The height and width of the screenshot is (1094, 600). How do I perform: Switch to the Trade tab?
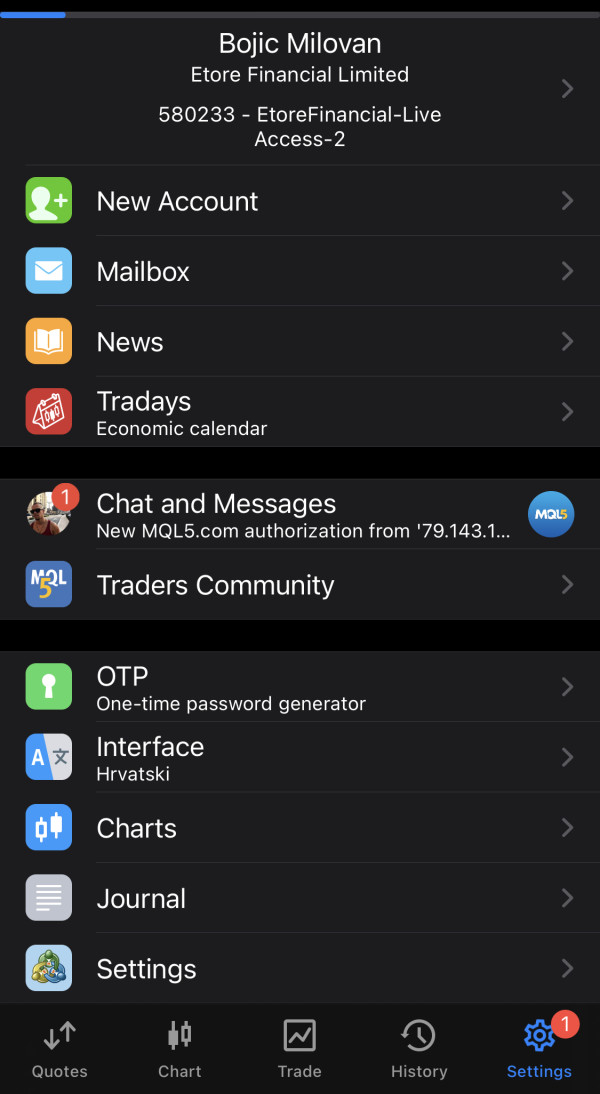pos(300,1049)
